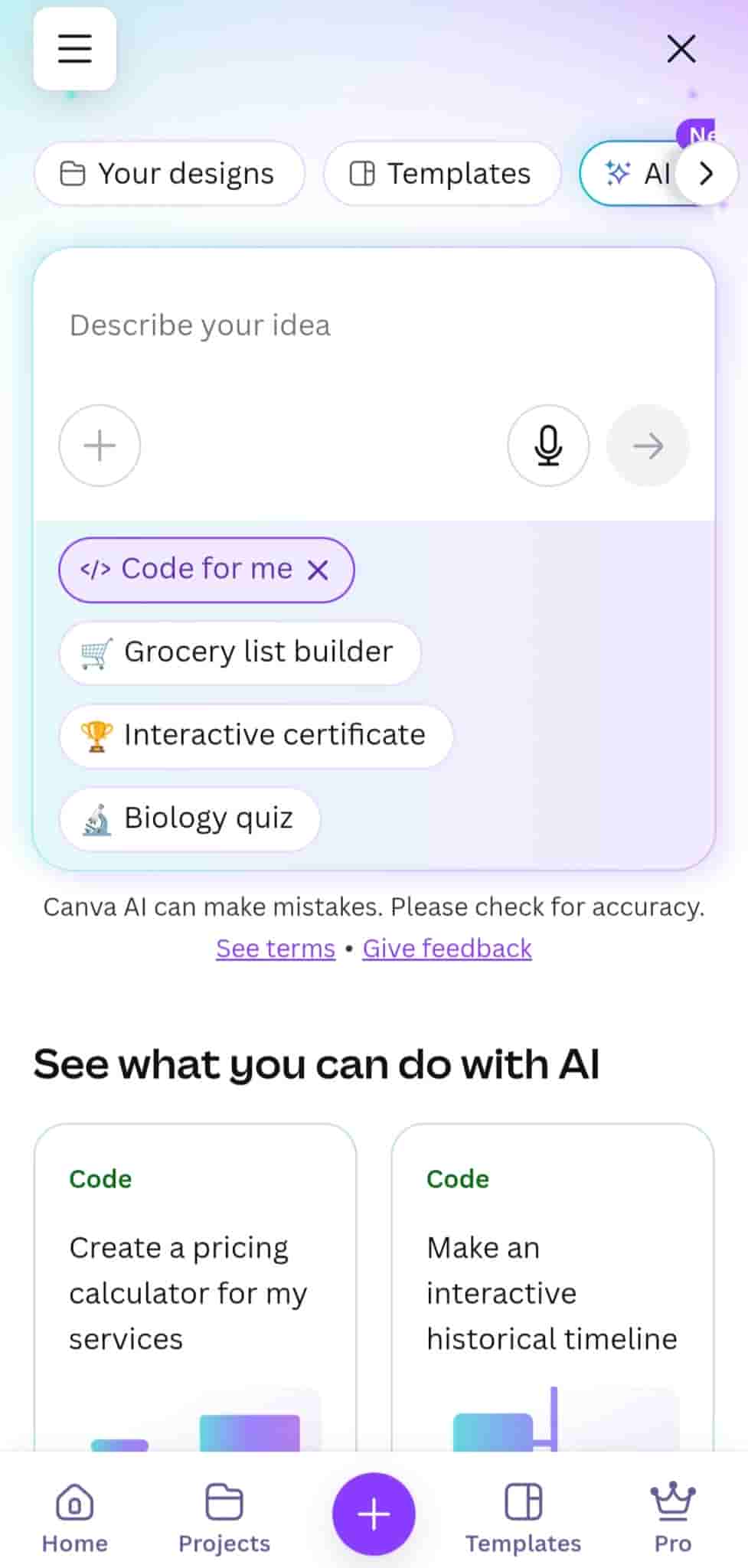This screenshot has height=1568, width=748.
Task: Choose the Biology quiz suggestion
Action: click(x=189, y=818)
